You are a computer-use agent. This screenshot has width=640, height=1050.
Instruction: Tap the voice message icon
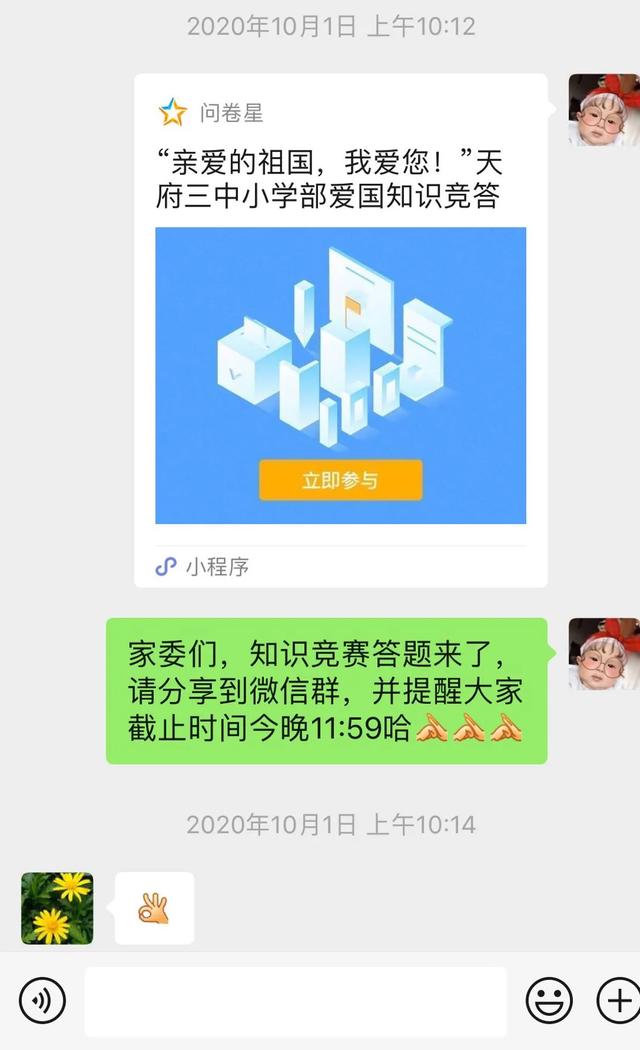[42, 999]
